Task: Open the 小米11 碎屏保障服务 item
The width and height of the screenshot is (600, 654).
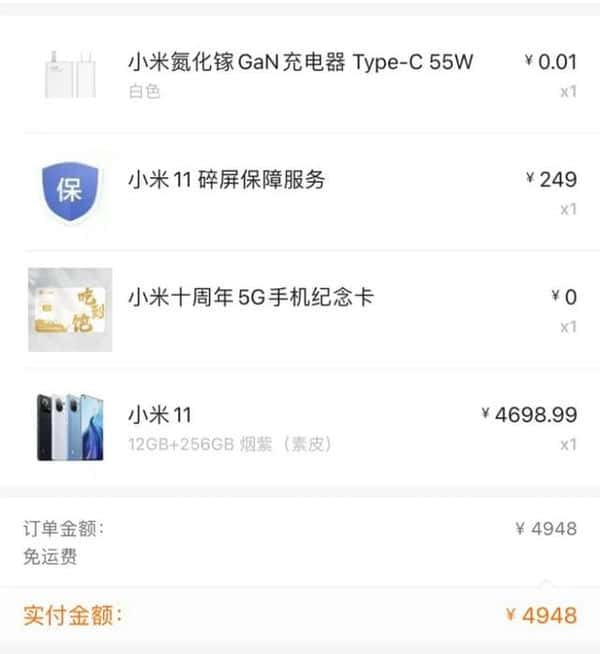Action: pyautogui.click(x=226, y=180)
